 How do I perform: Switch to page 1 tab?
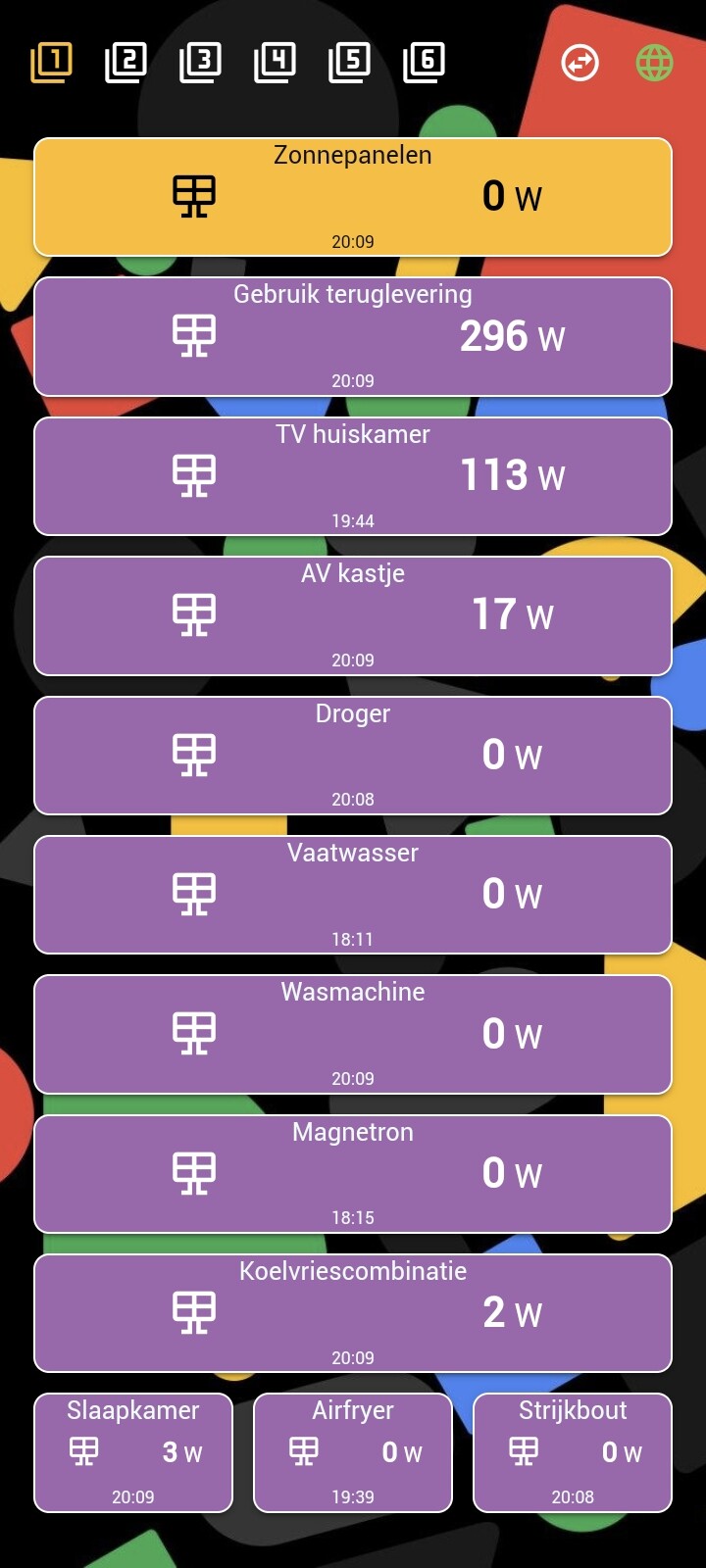pos(52,63)
